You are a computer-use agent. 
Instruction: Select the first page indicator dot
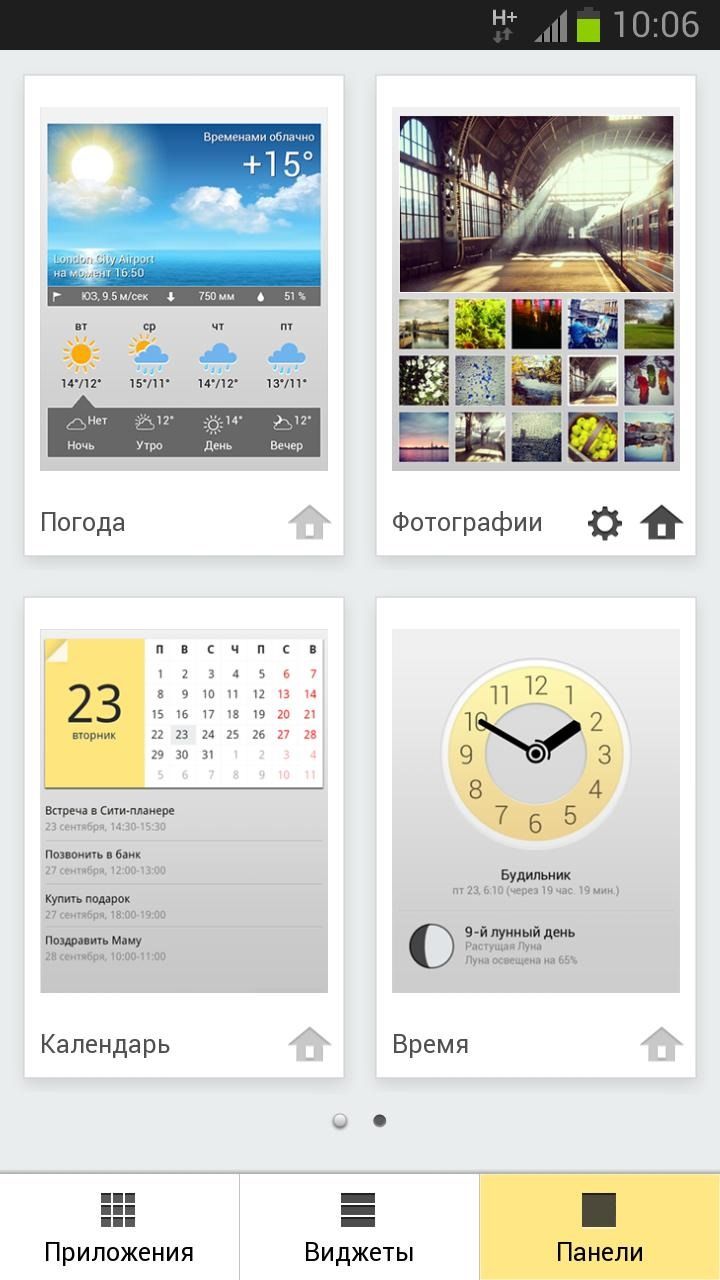pyautogui.click(x=341, y=1120)
